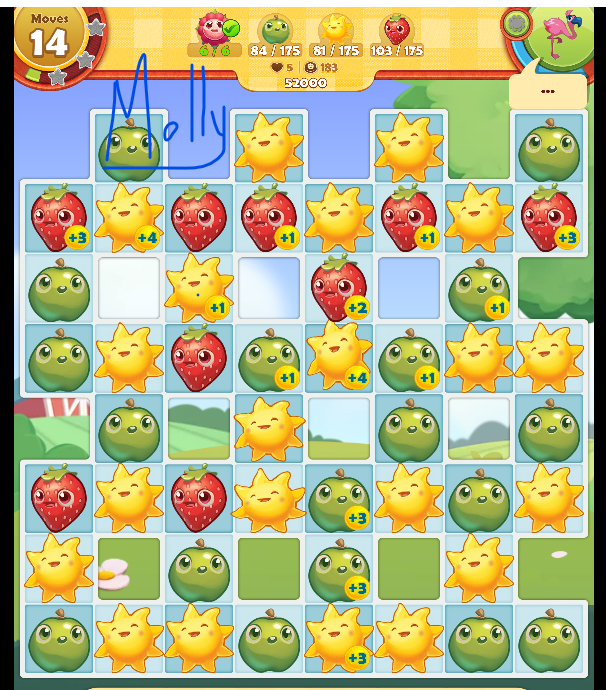Image resolution: width=606 pixels, height=690 pixels.
Task: Open the settings gear button
Action: pyautogui.click(x=517, y=24)
